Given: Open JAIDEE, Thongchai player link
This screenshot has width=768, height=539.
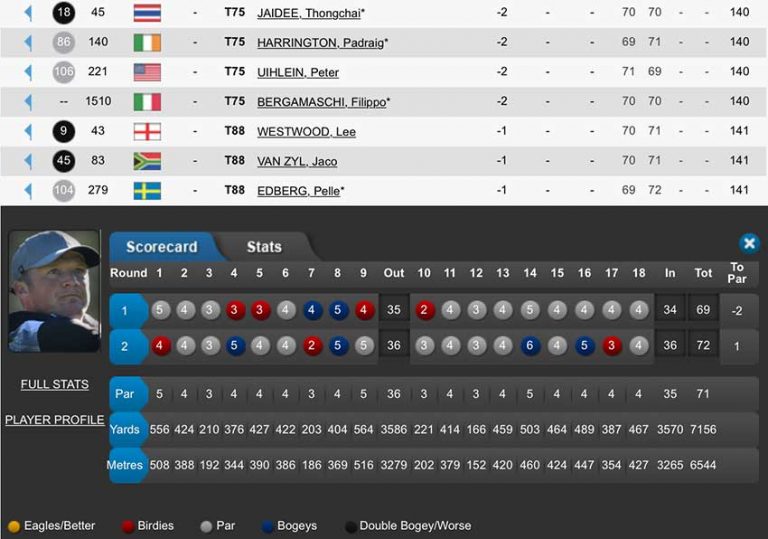Looking at the screenshot, I should coord(311,13).
